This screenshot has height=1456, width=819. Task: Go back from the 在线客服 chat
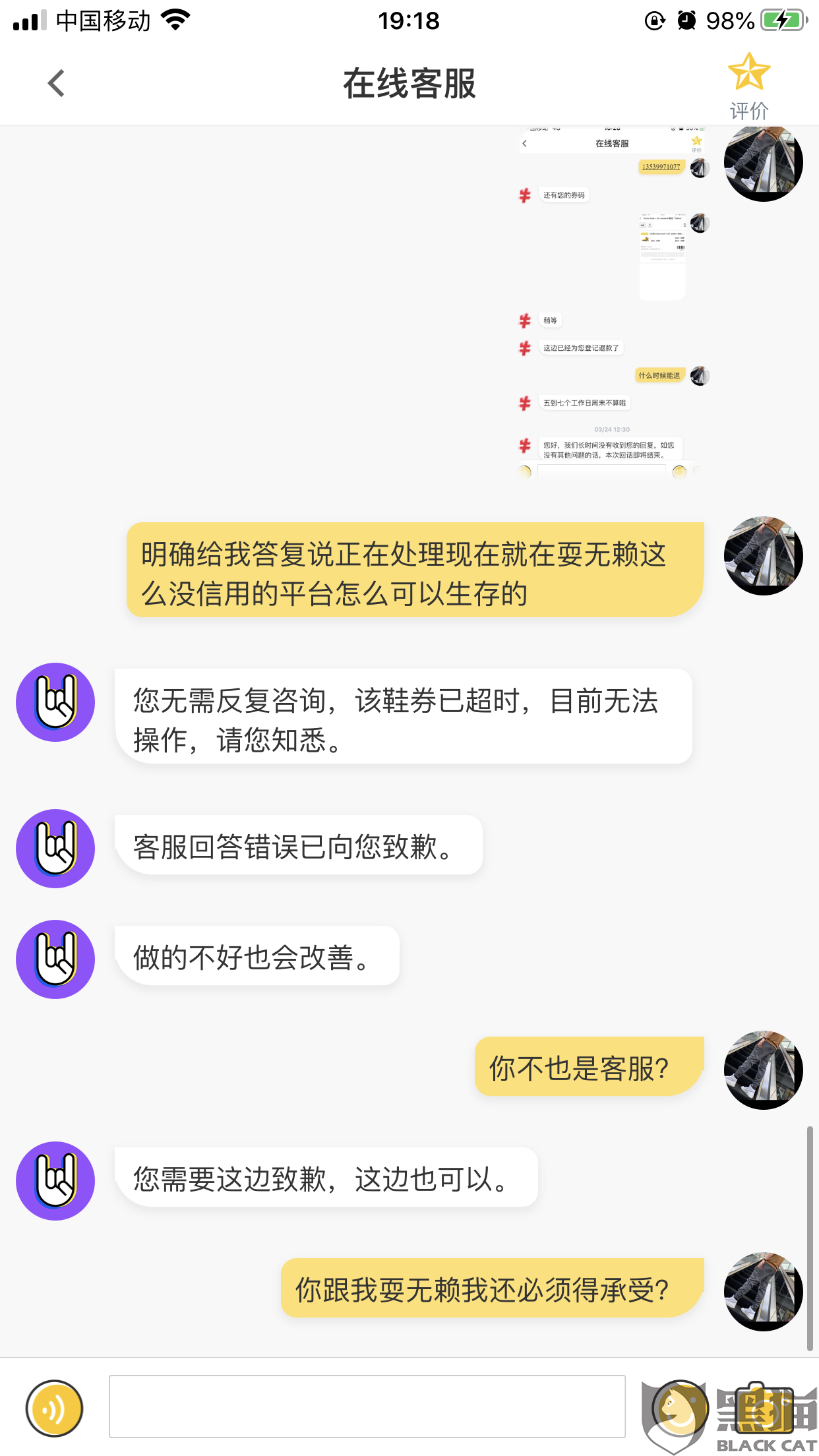pos(57,84)
